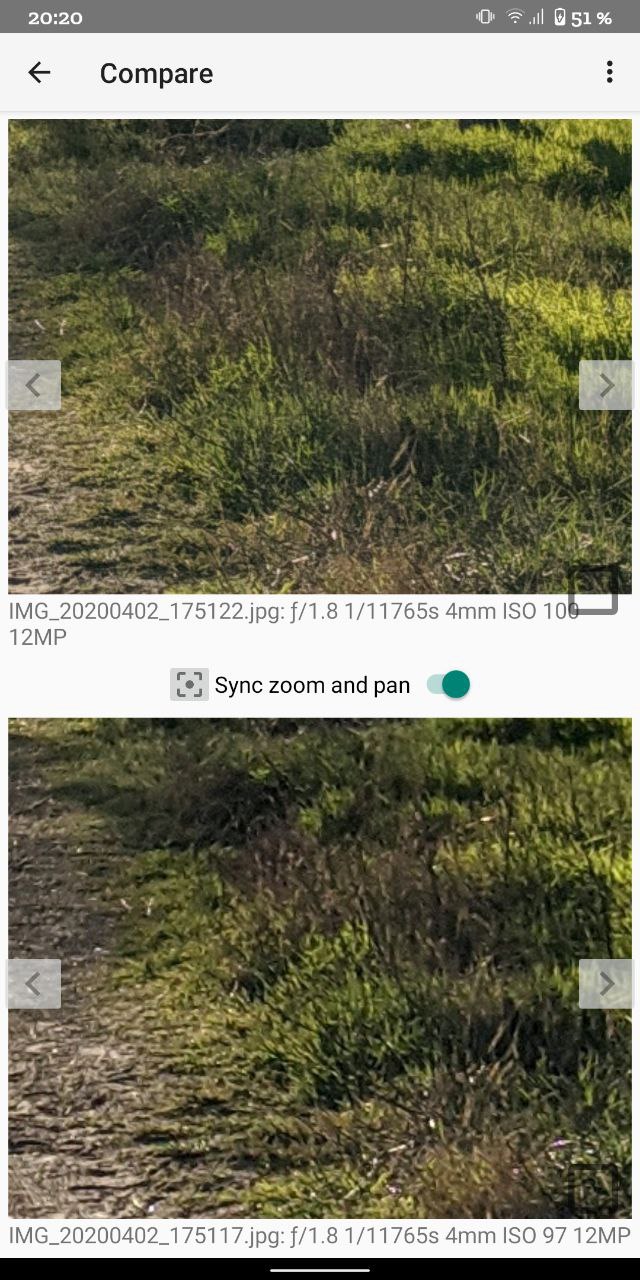Show previous photo in the top image pane

33,385
